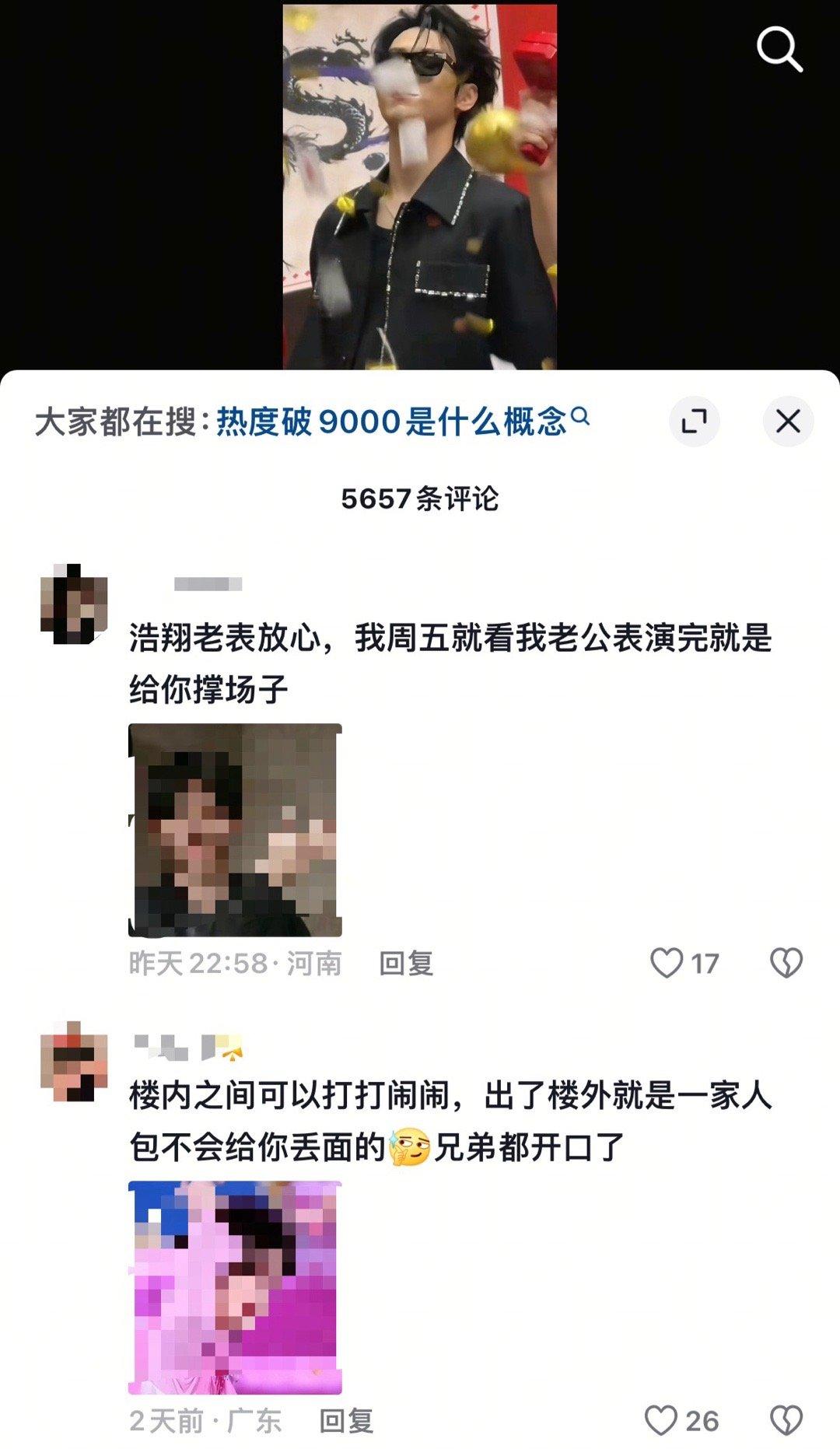Like the comment with 17 likes
The width and height of the screenshot is (840, 1449).
coord(666,964)
